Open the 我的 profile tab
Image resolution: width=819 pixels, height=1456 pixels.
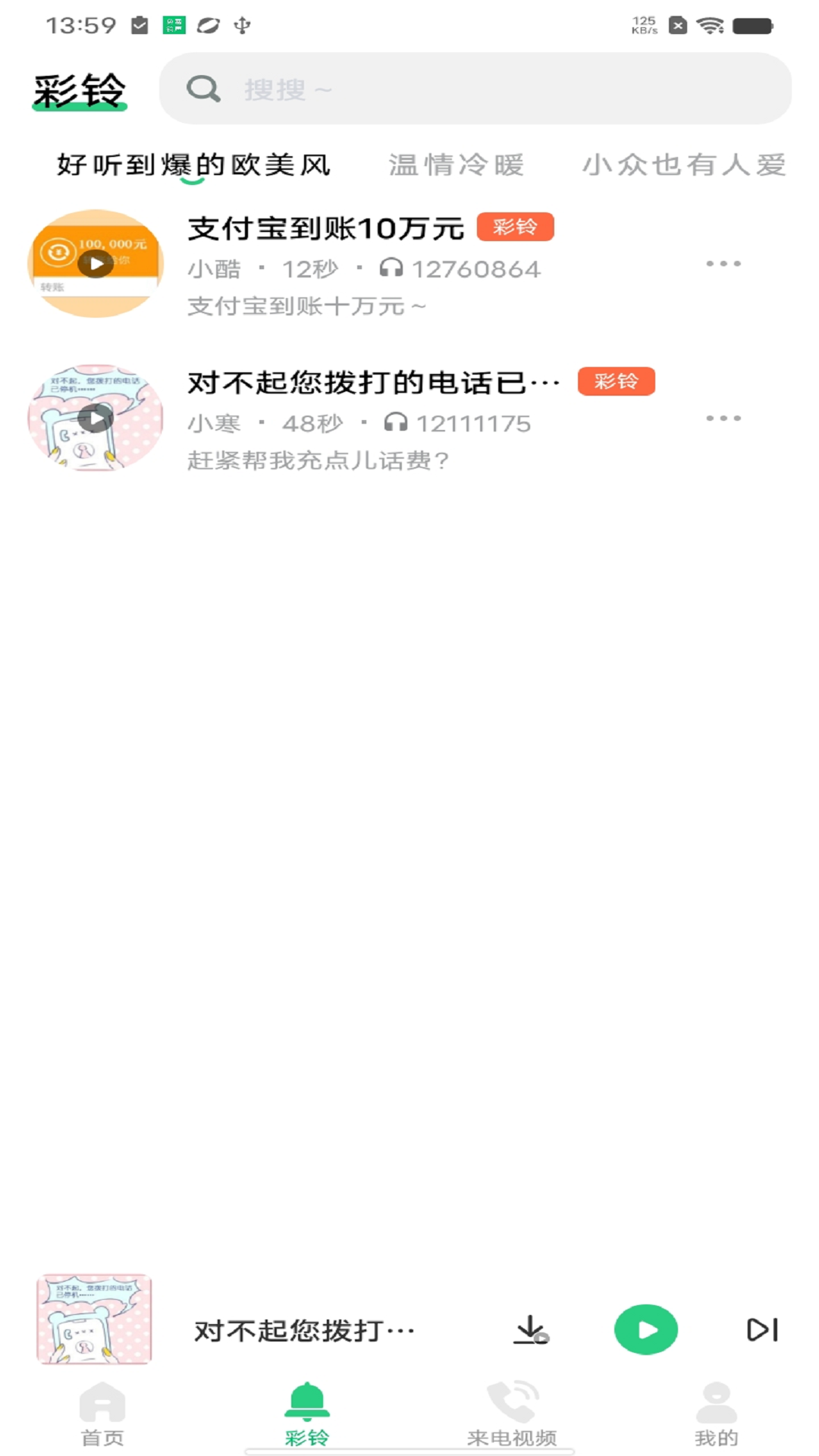pos(717,1413)
